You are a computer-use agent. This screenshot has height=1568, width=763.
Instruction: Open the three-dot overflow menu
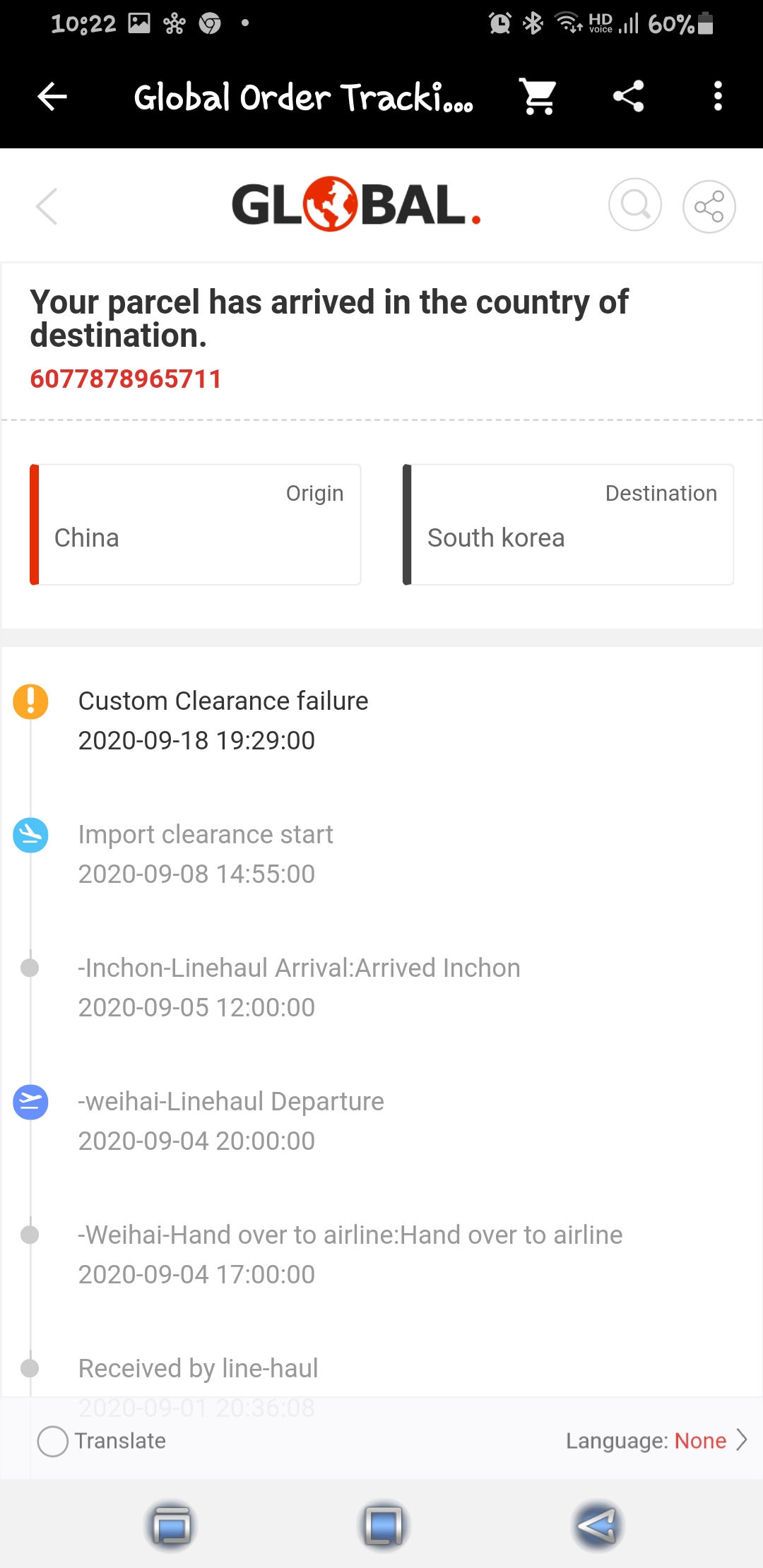(x=718, y=96)
